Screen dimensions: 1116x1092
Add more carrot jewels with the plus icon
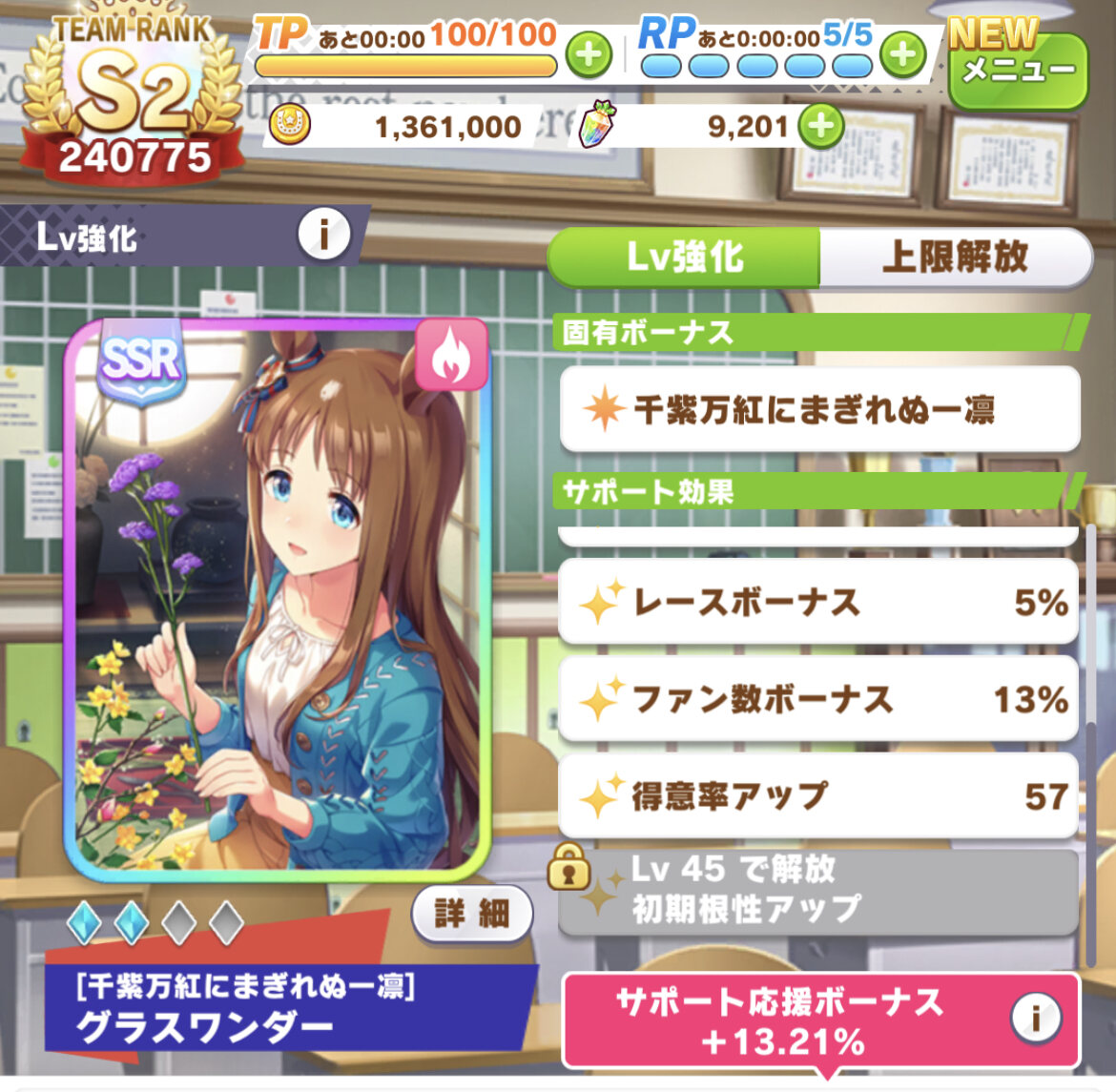coord(820,126)
